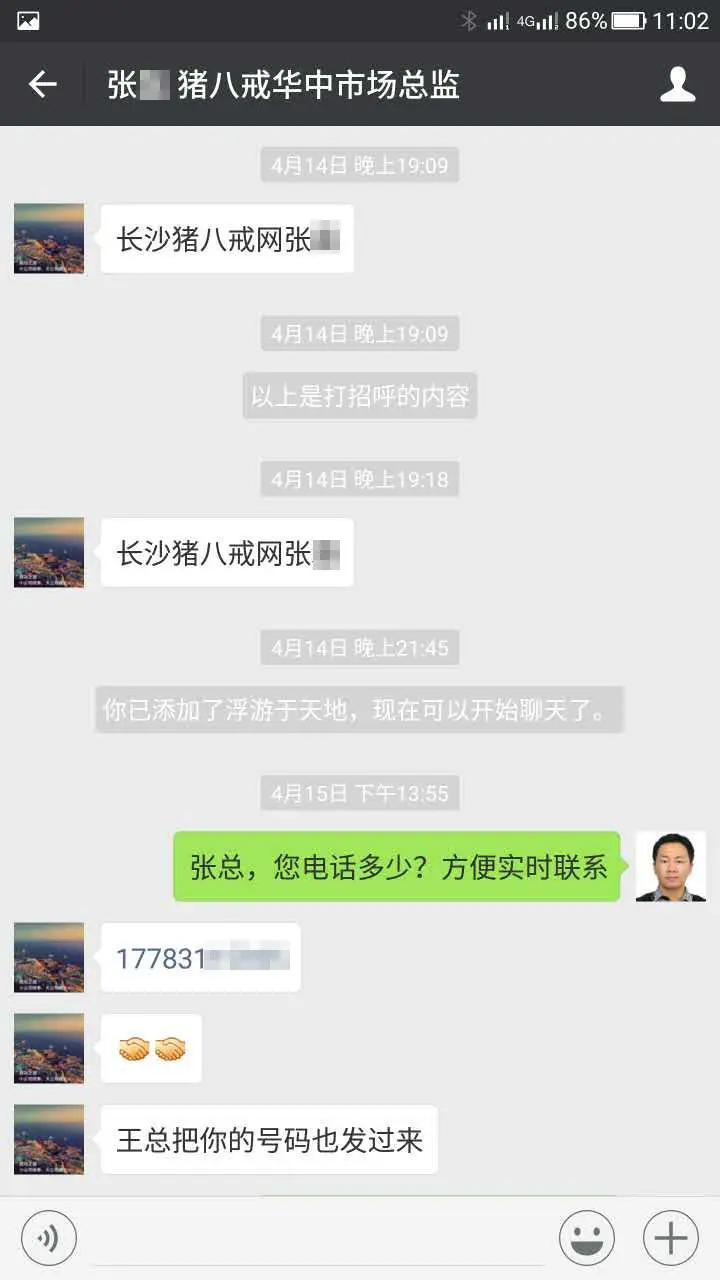Viewport: 720px width, 1280px height.
Task: Open my own avatar beside green message
Action: tap(670, 866)
